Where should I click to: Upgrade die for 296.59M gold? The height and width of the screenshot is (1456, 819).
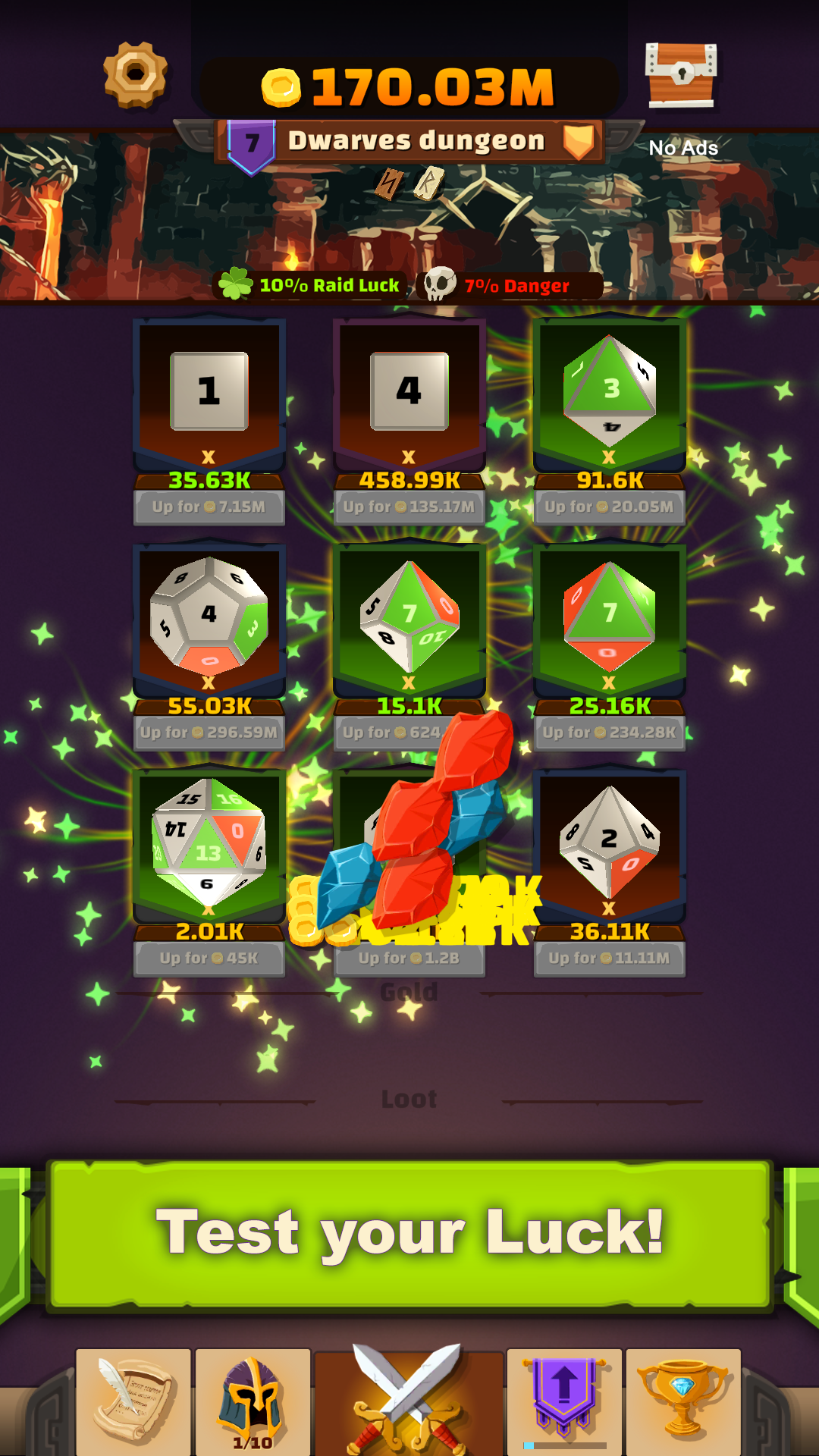[x=209, y=733]
